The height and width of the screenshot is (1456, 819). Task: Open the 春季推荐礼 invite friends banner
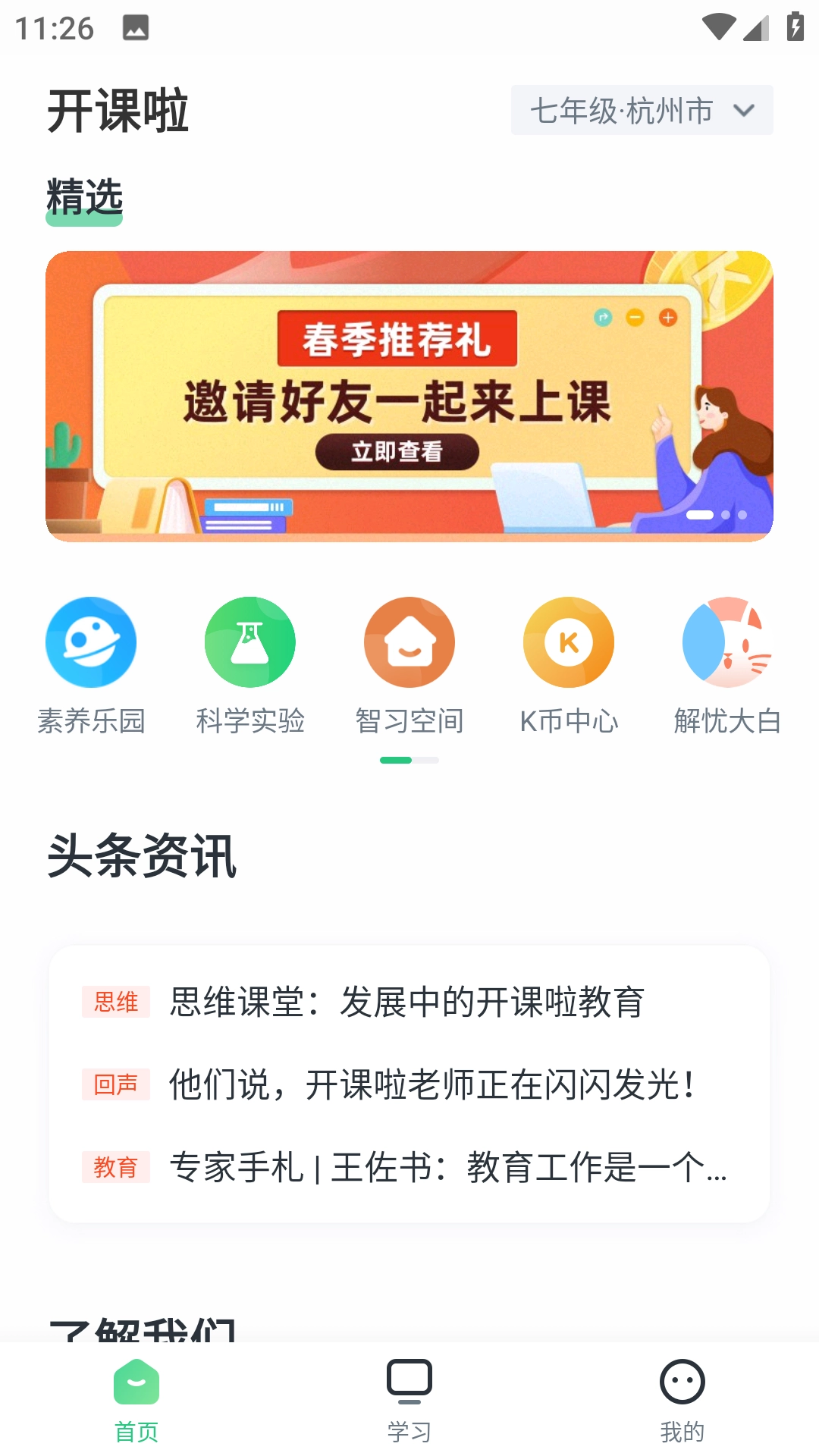pos(409,396)
